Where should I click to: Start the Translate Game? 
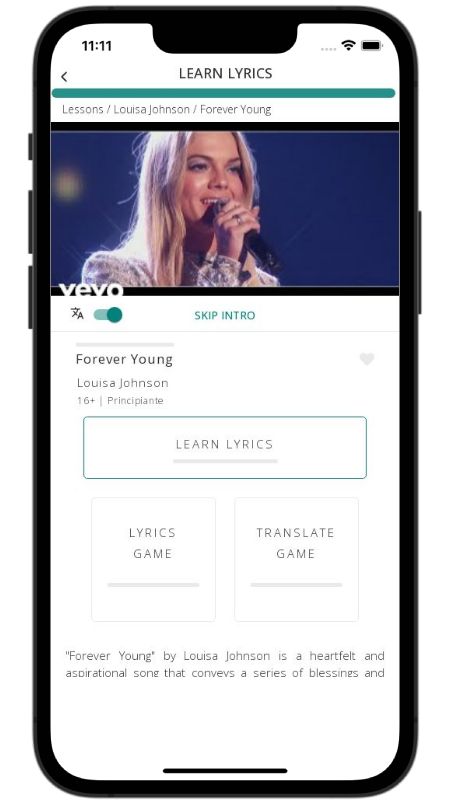(296, 560)
